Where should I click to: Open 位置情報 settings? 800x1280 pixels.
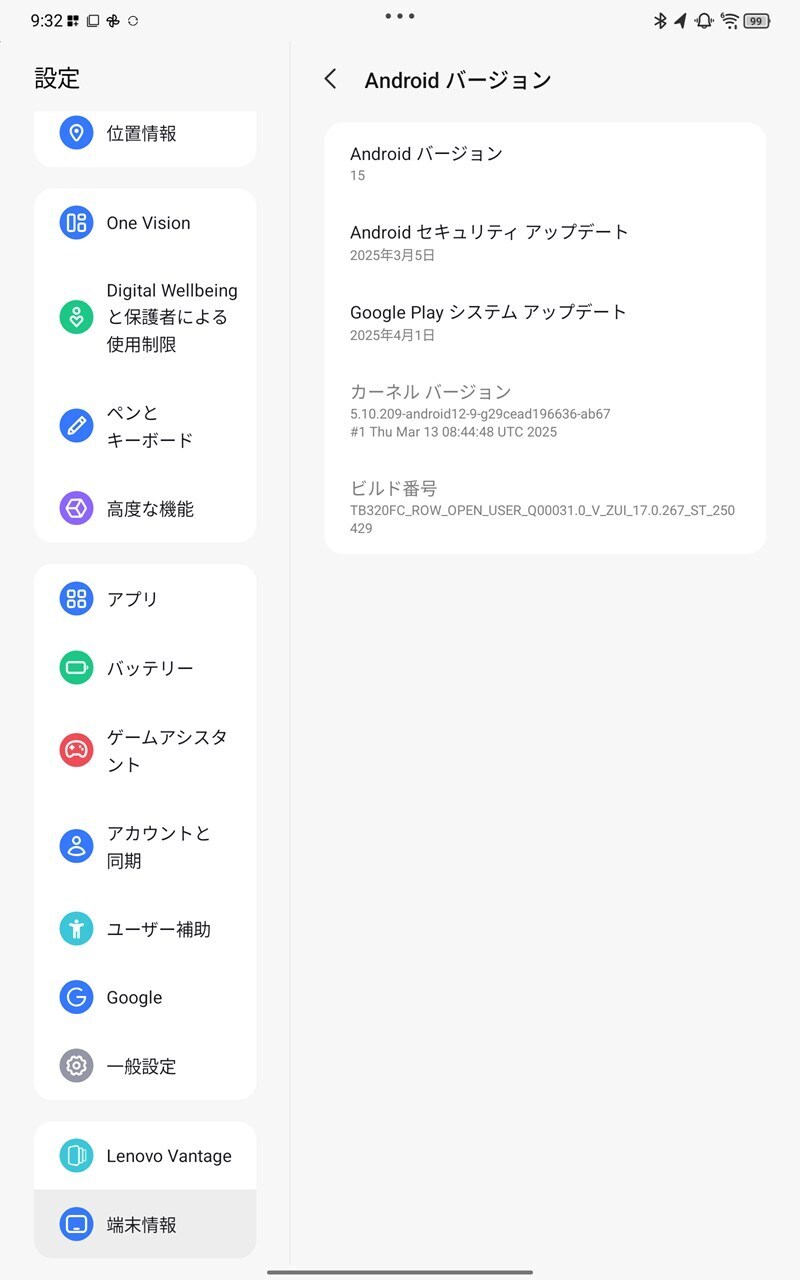click(145, 133)
